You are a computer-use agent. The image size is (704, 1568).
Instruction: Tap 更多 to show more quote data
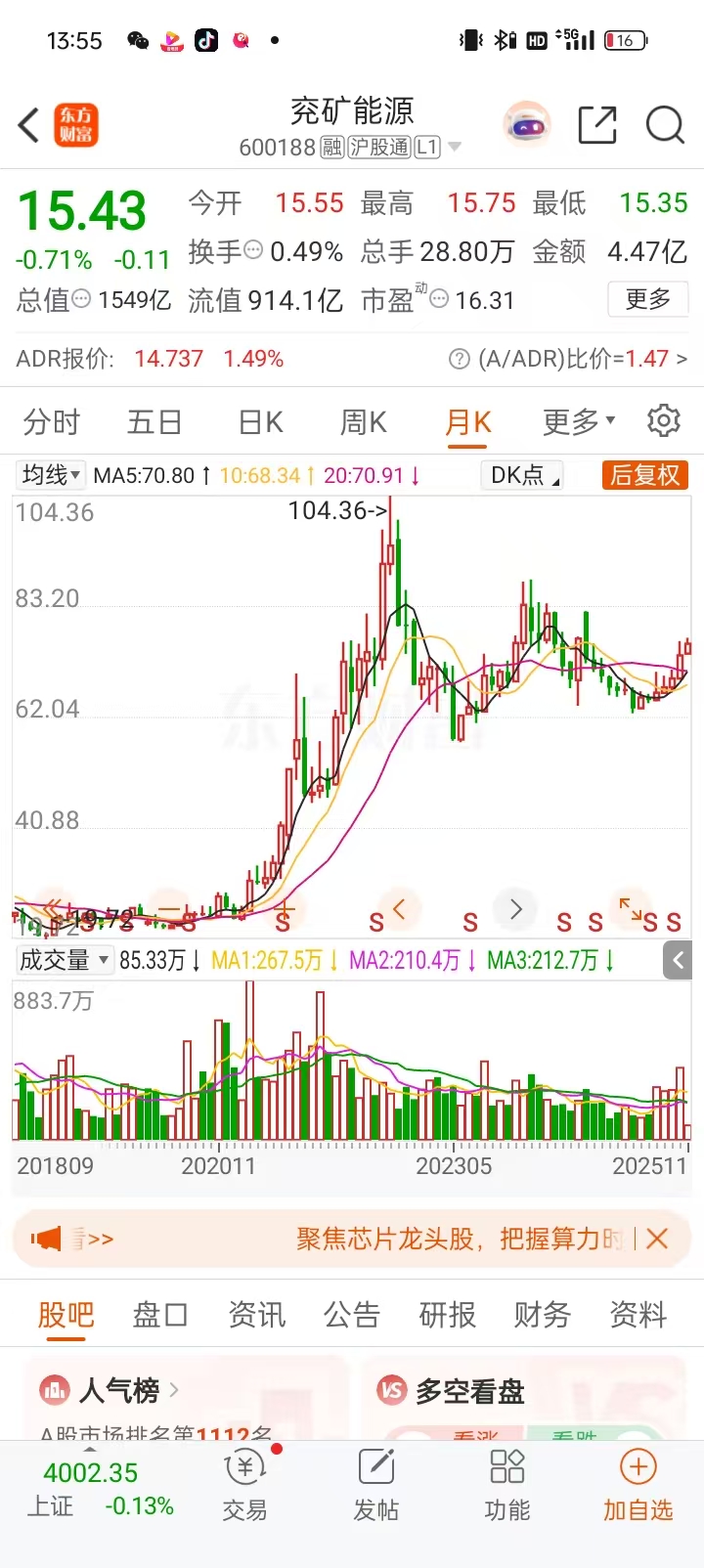click(x=647, y=299)
